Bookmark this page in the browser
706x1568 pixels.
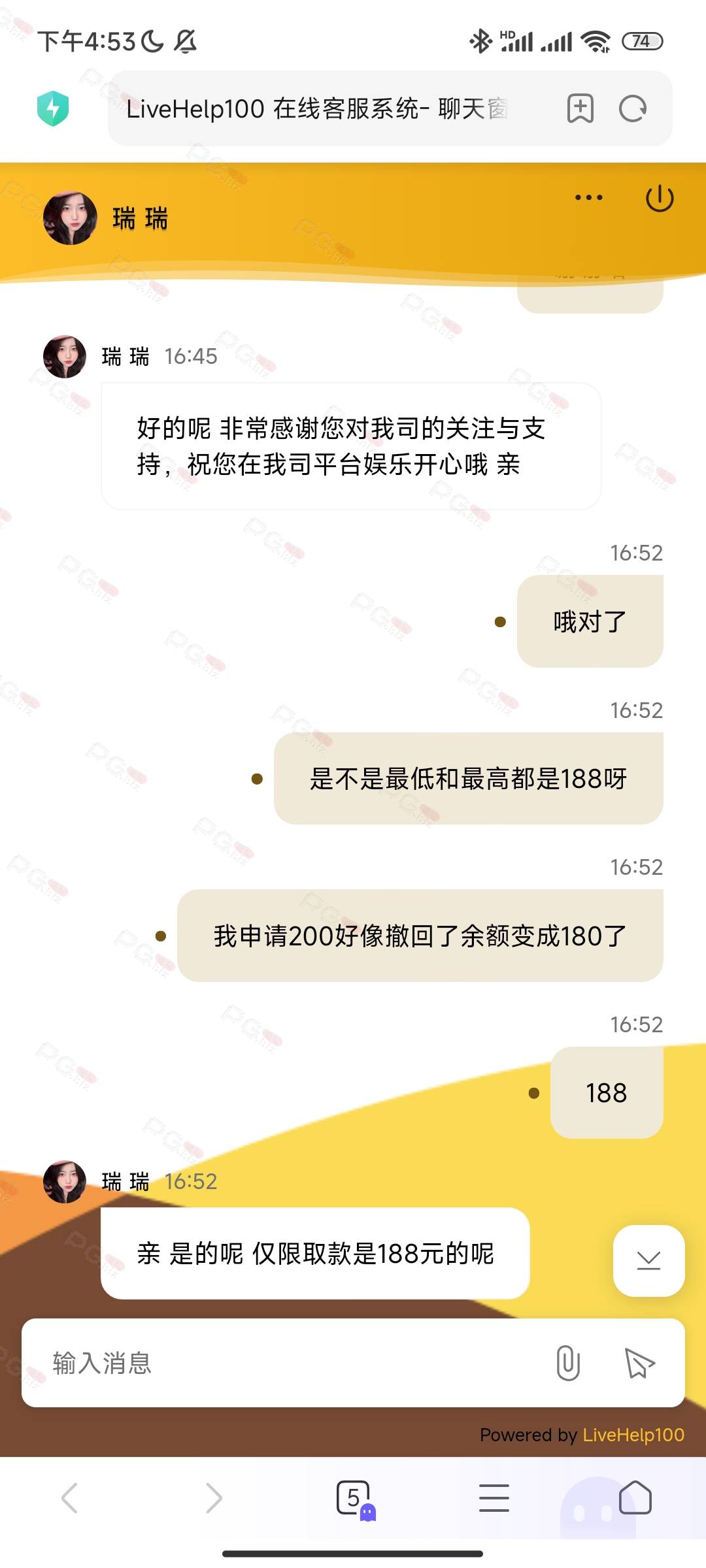coord(580,108)
